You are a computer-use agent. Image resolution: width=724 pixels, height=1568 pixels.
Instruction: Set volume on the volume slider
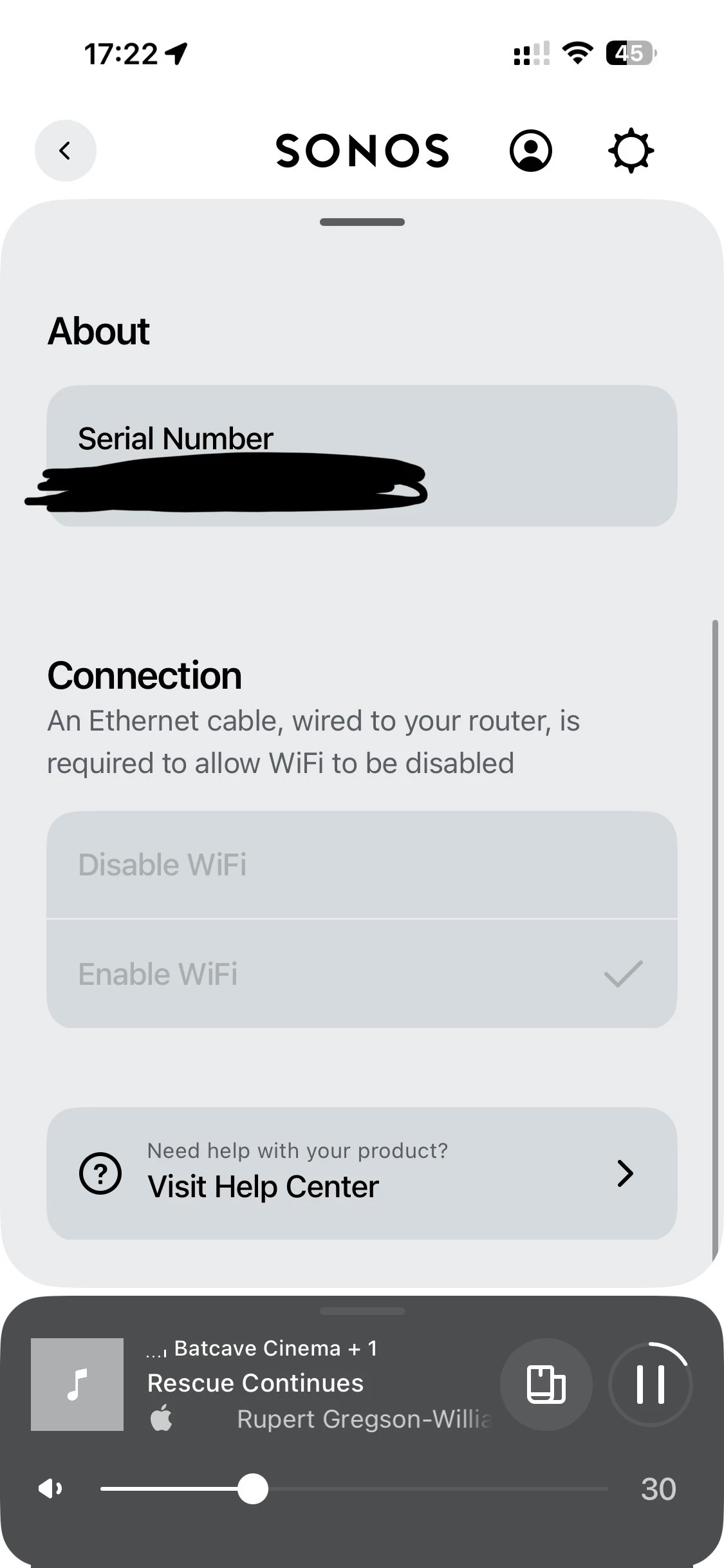pyautogui.click(x=354, y=1489)
